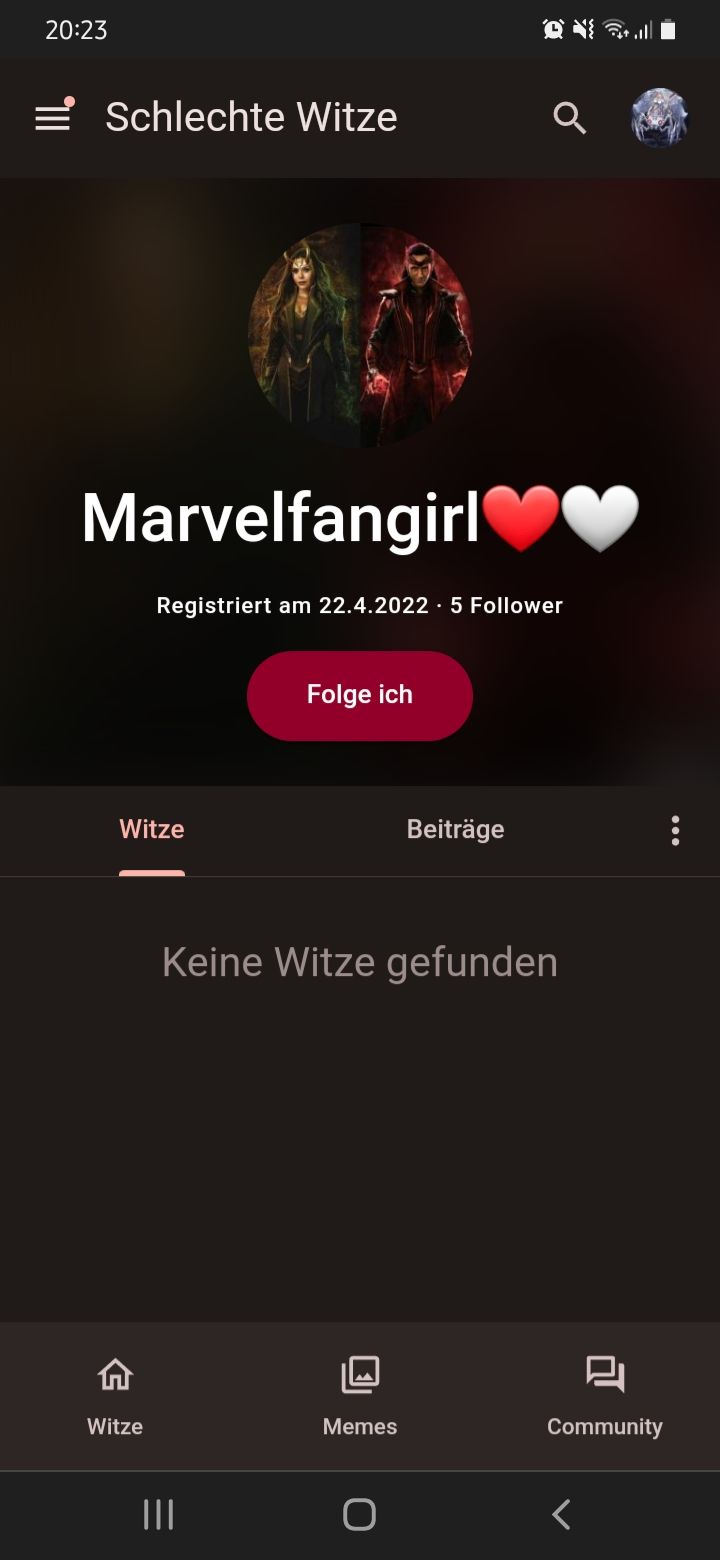Open my account avatar in the app bar
The image size is (720, 1560).
click(660, 118)
